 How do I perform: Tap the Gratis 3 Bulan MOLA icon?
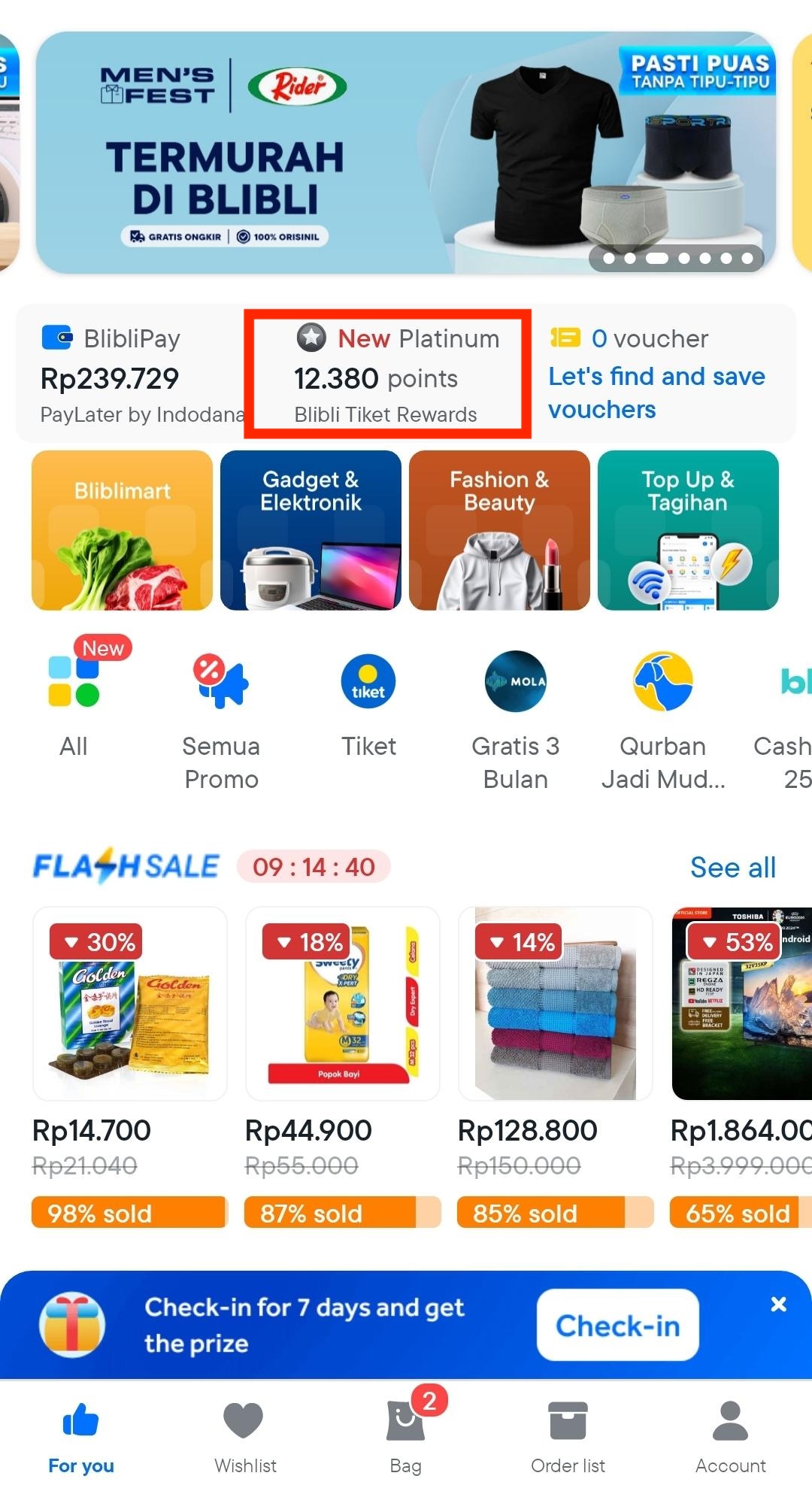click(515, 681)
